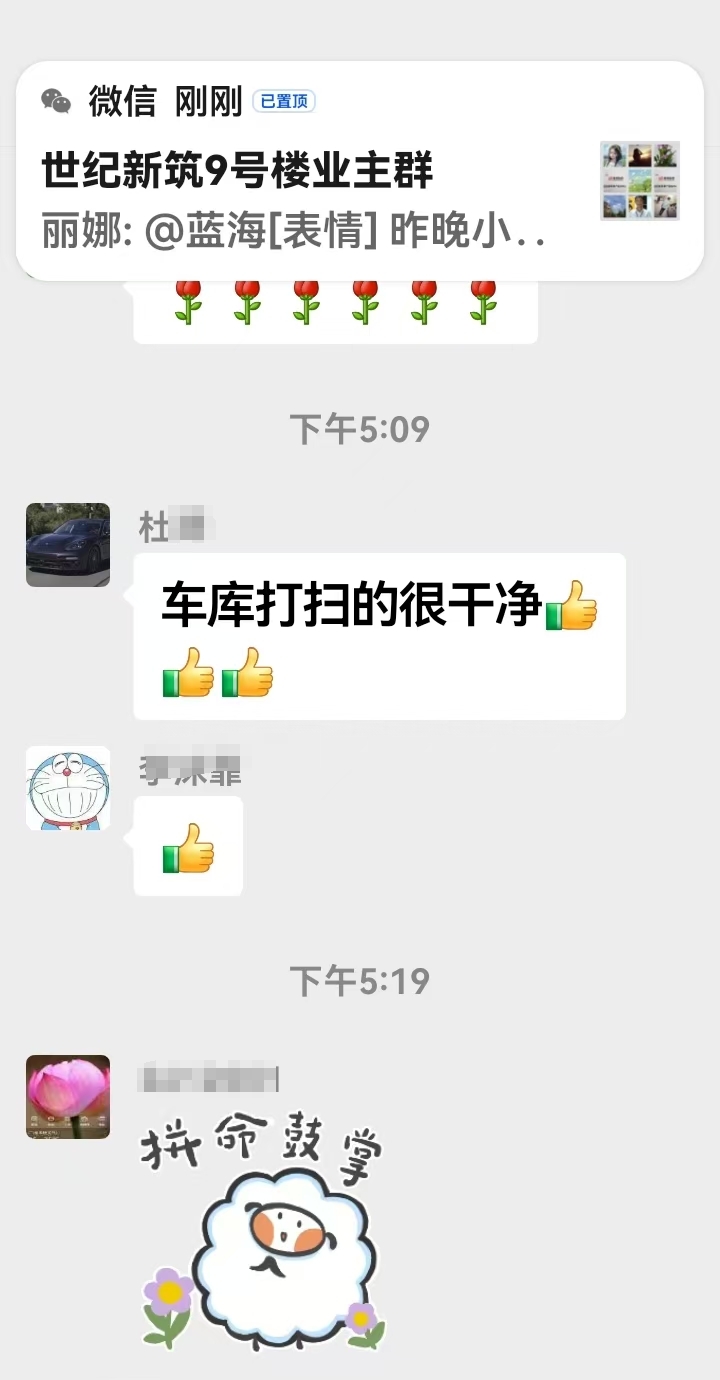Tap the car avatar of 杜
This screenshot has width=720, height=1380.
click(x=68, y=545)
